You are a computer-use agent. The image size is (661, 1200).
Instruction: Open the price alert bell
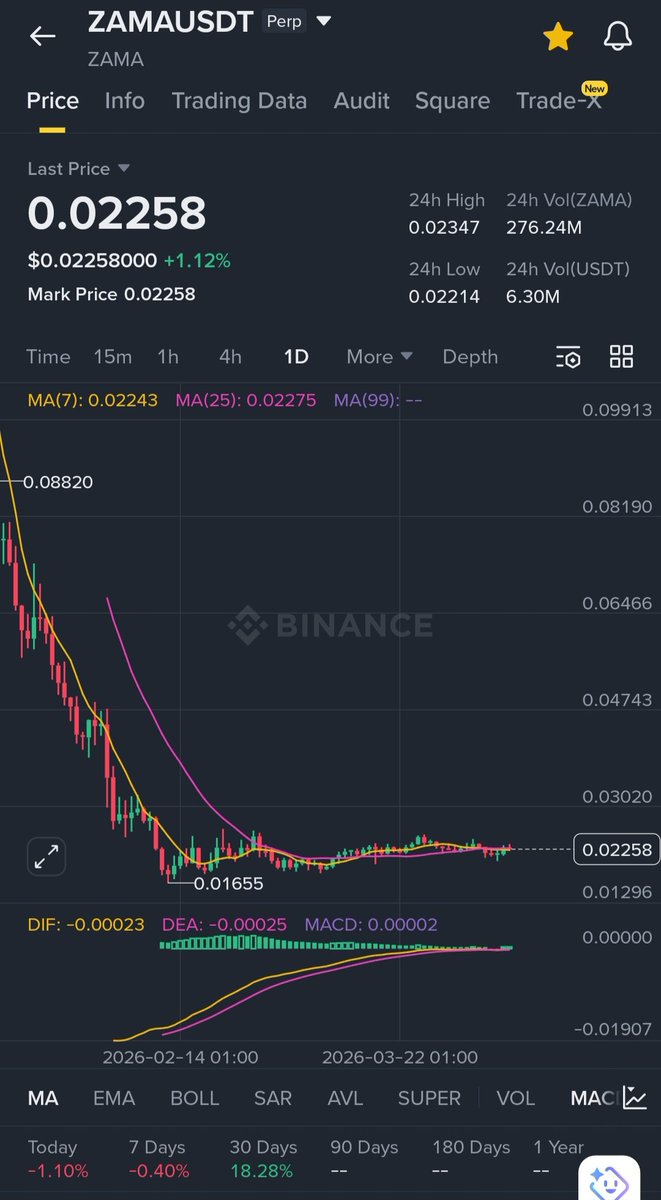coord(618,37)
